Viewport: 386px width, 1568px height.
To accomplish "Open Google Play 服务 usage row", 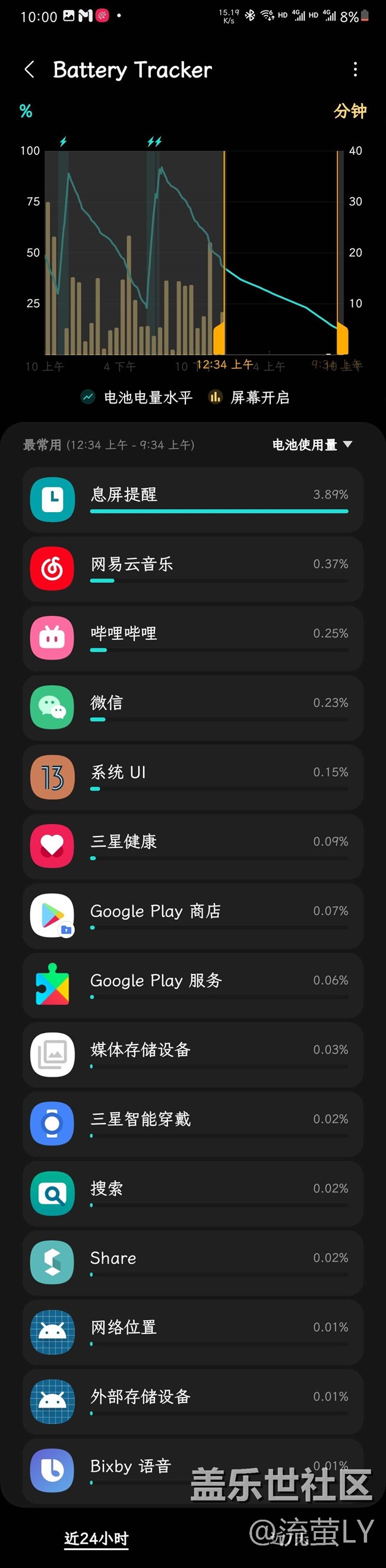I will click(x=193, y=986).
